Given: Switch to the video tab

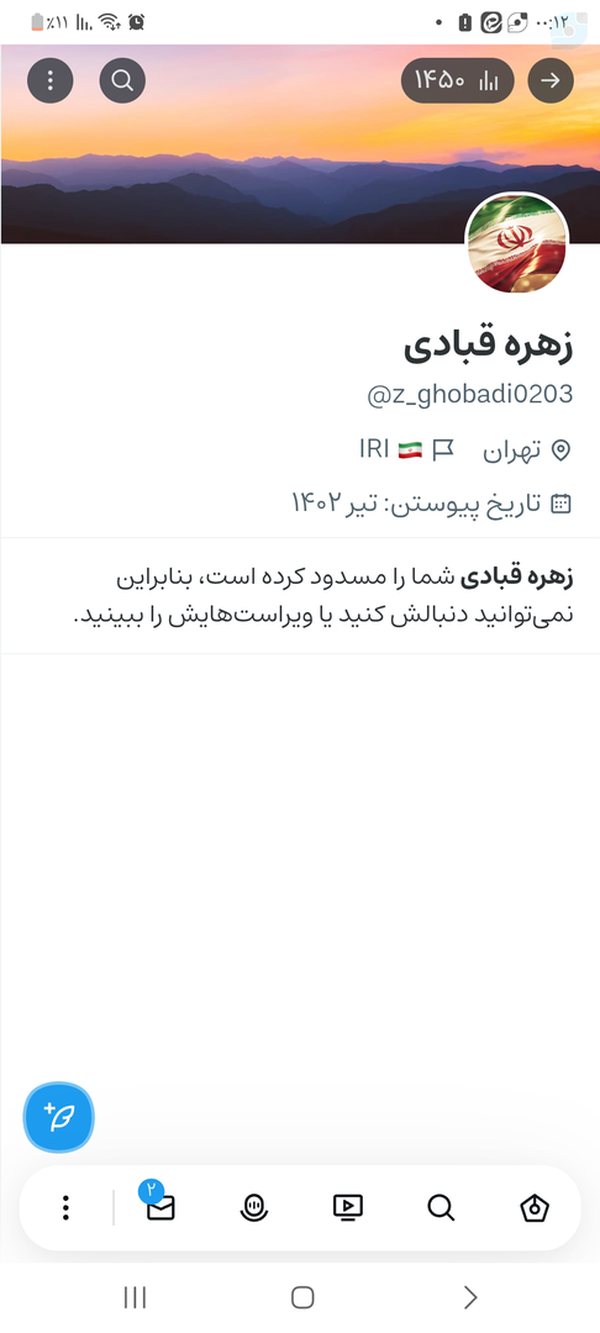Looking at the screenshot, I should click(x=347, y=1208).
